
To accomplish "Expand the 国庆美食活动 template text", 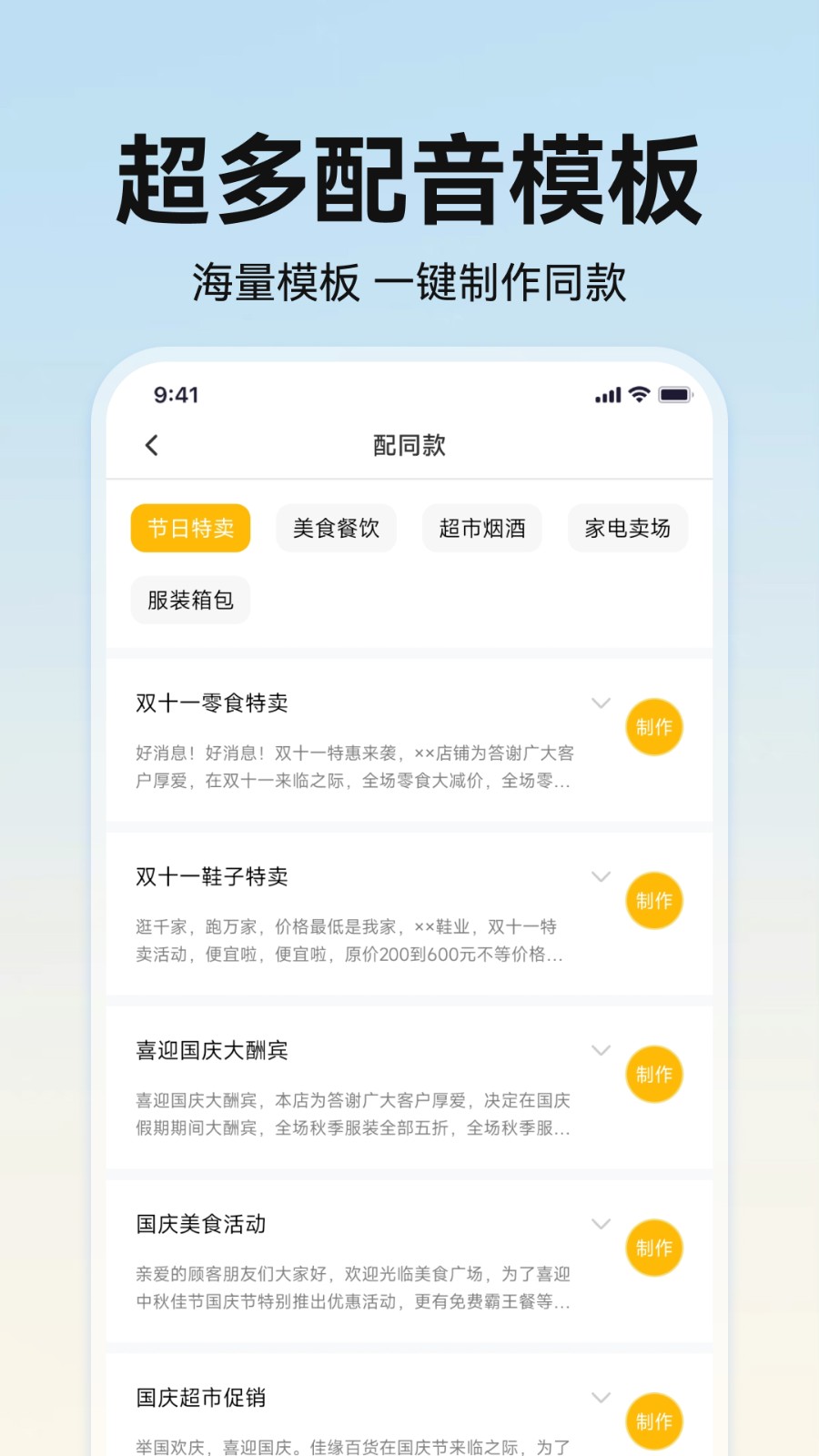I will [601, 1223].
